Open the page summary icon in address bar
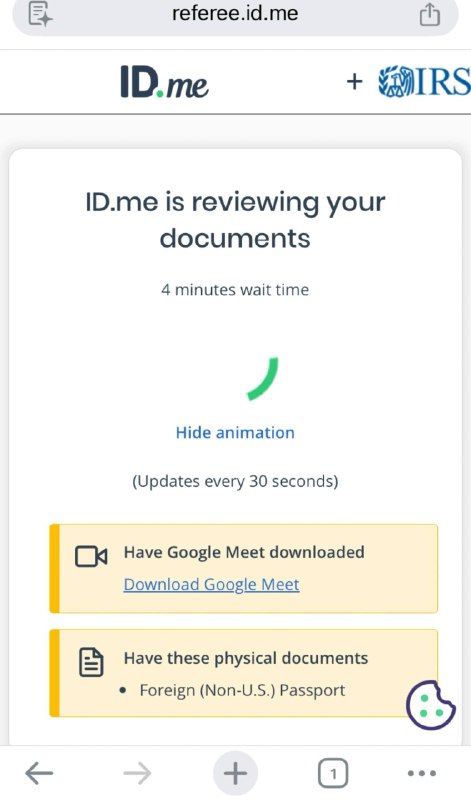 point(40,14)
